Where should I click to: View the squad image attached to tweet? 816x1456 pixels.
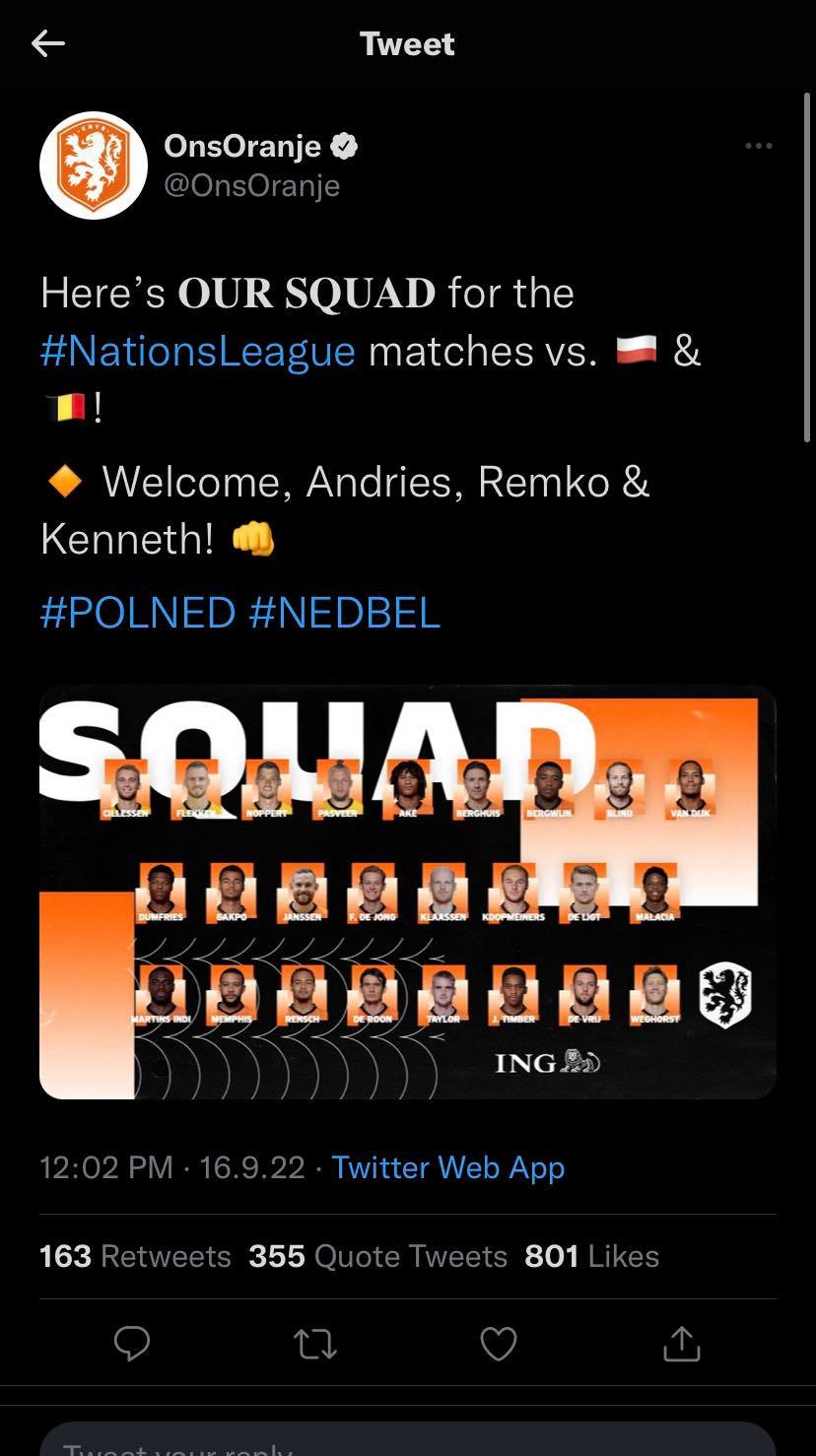(x=407, y=892)
